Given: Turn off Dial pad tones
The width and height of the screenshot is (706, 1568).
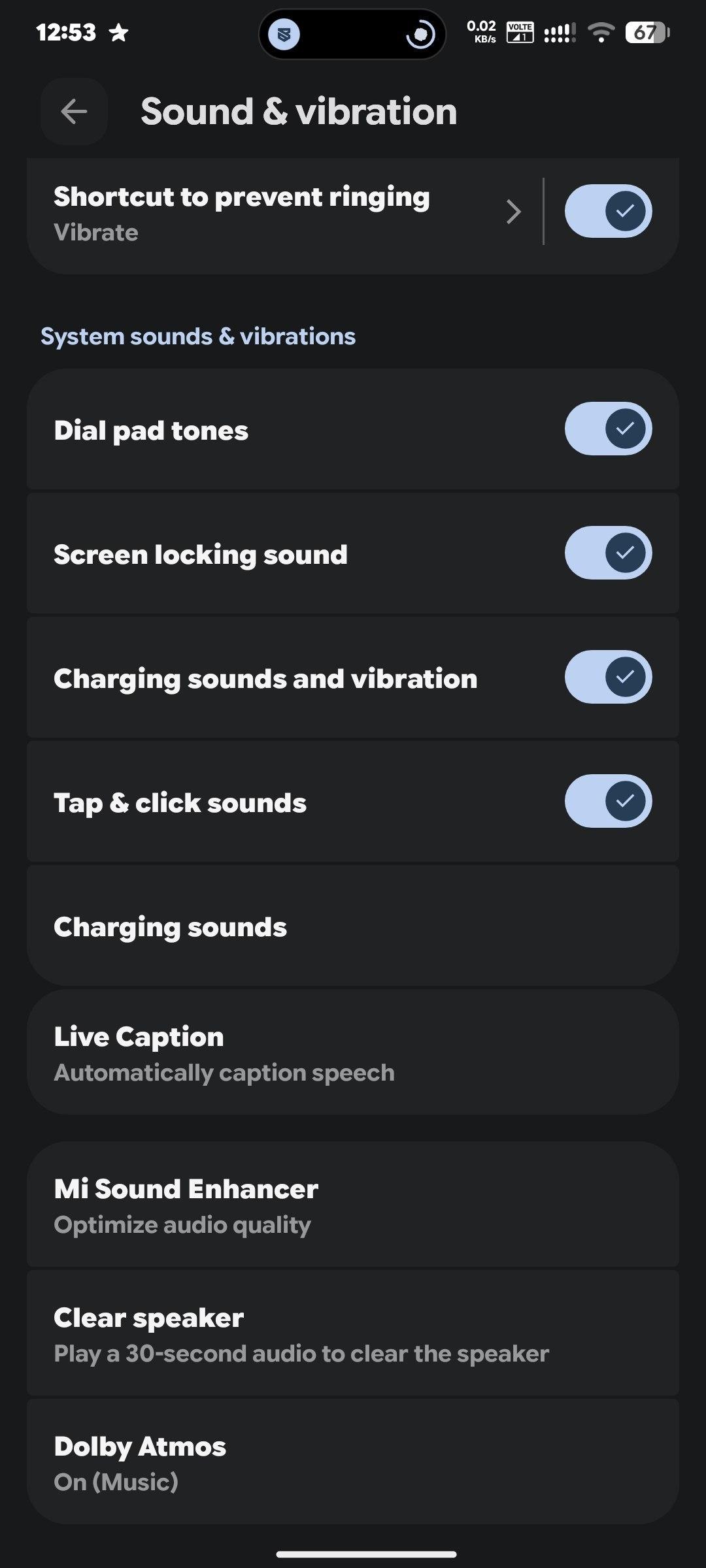Looking at the screenshot, I should tap(608, 429).
